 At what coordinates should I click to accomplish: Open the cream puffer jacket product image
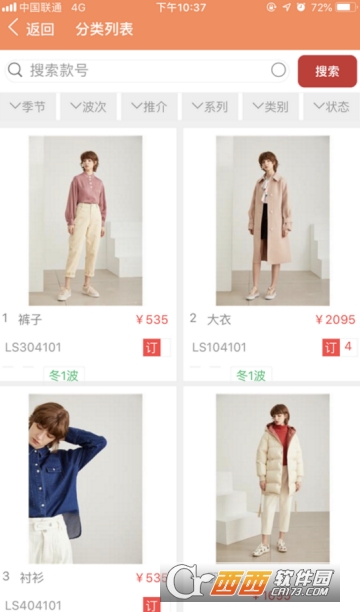[x=273, y=479]
